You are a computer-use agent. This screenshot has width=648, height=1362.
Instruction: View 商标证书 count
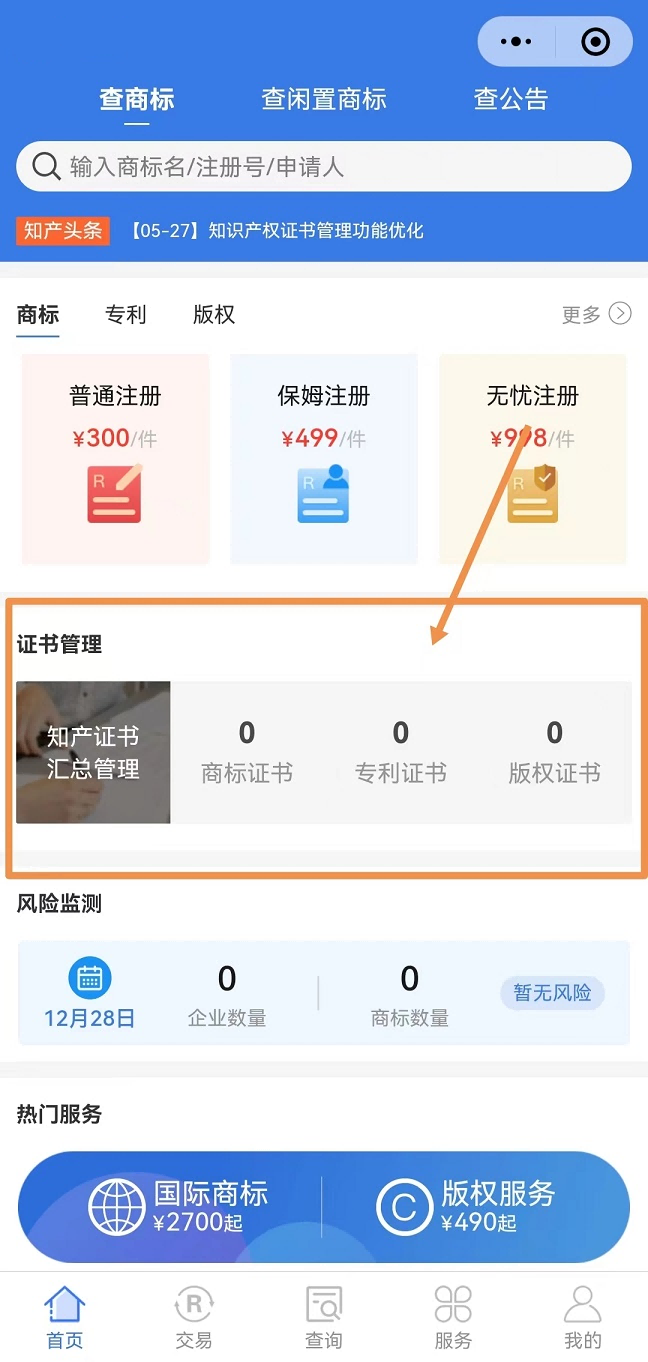point(247,752)
